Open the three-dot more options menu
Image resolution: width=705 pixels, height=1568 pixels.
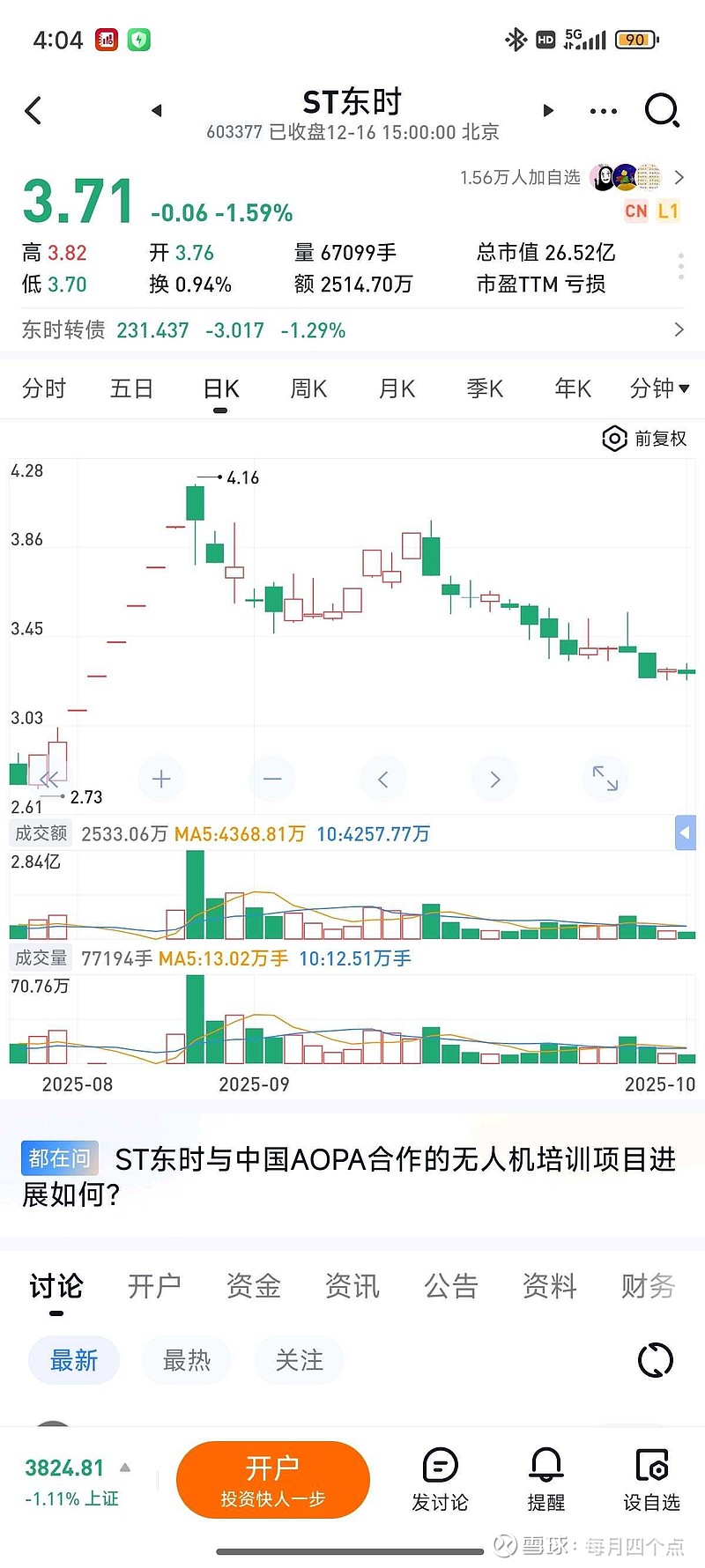[603, 111]
